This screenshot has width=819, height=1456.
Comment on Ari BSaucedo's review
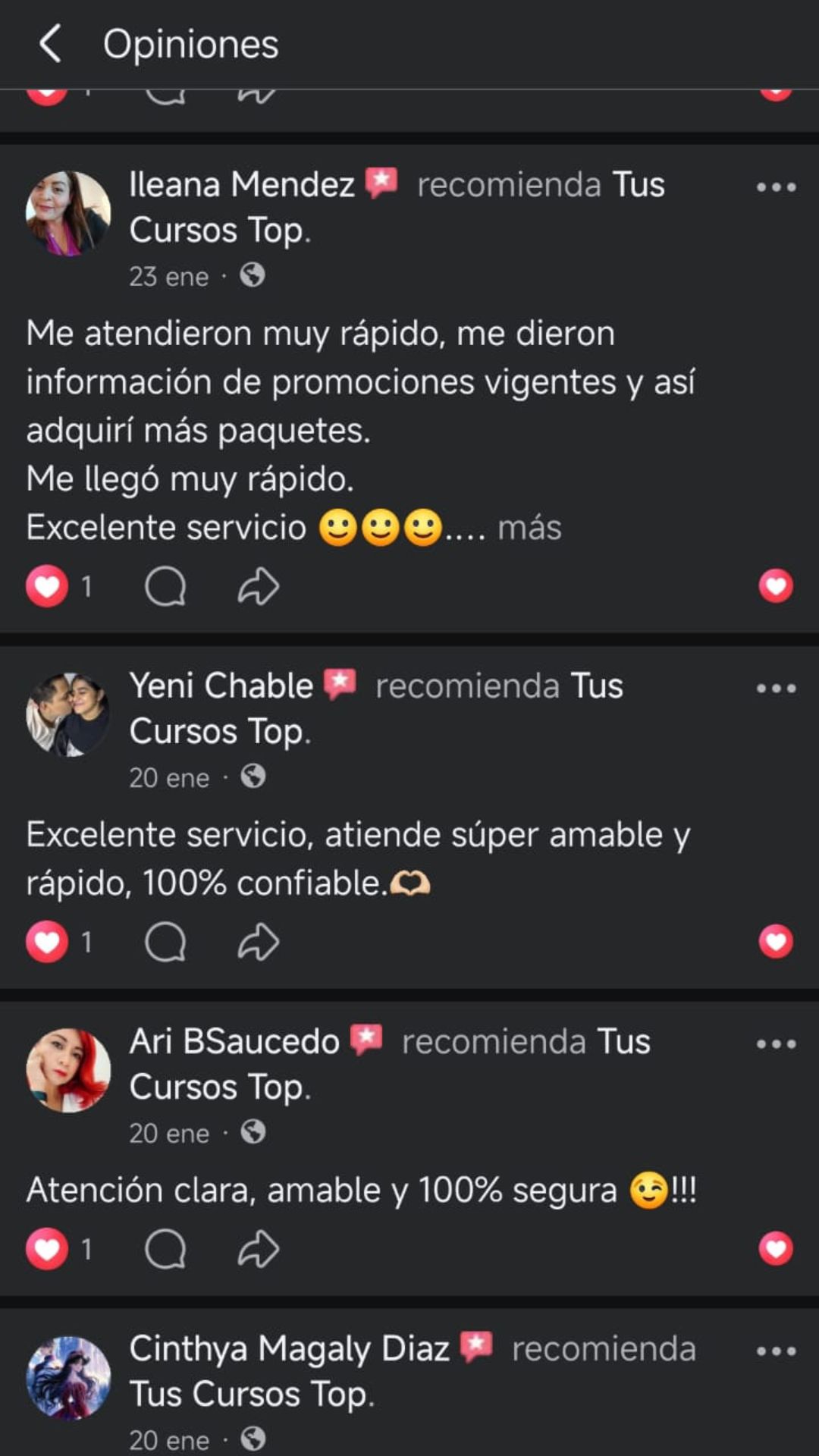point(165,1249)
